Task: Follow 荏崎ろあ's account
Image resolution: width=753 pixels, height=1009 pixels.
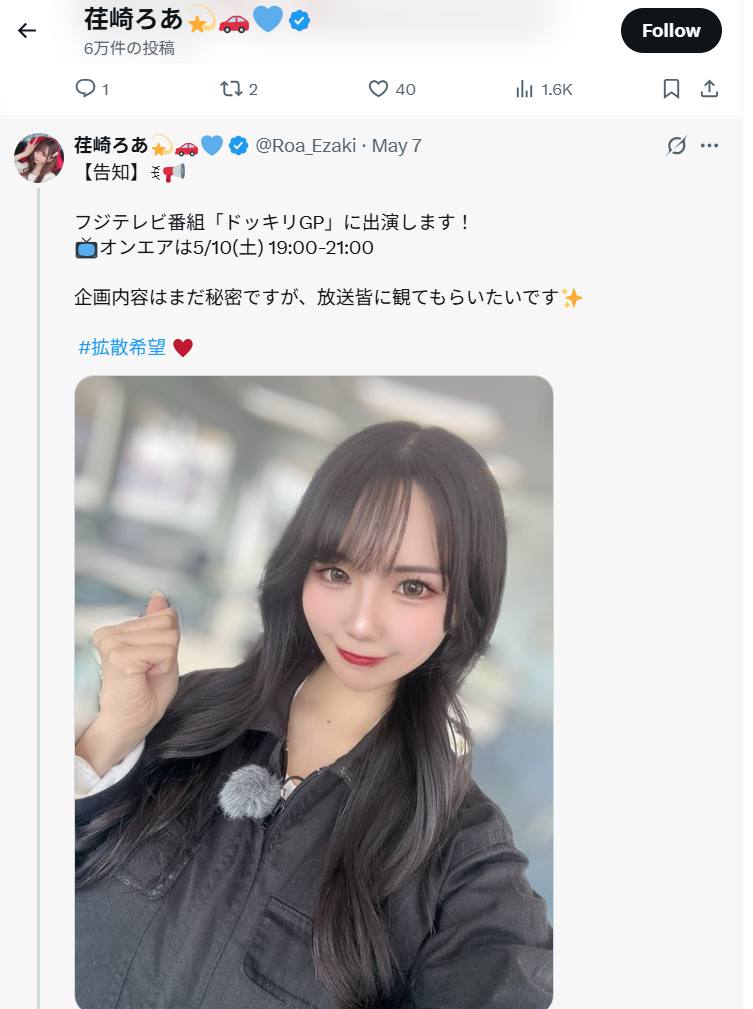Action: 670,30
